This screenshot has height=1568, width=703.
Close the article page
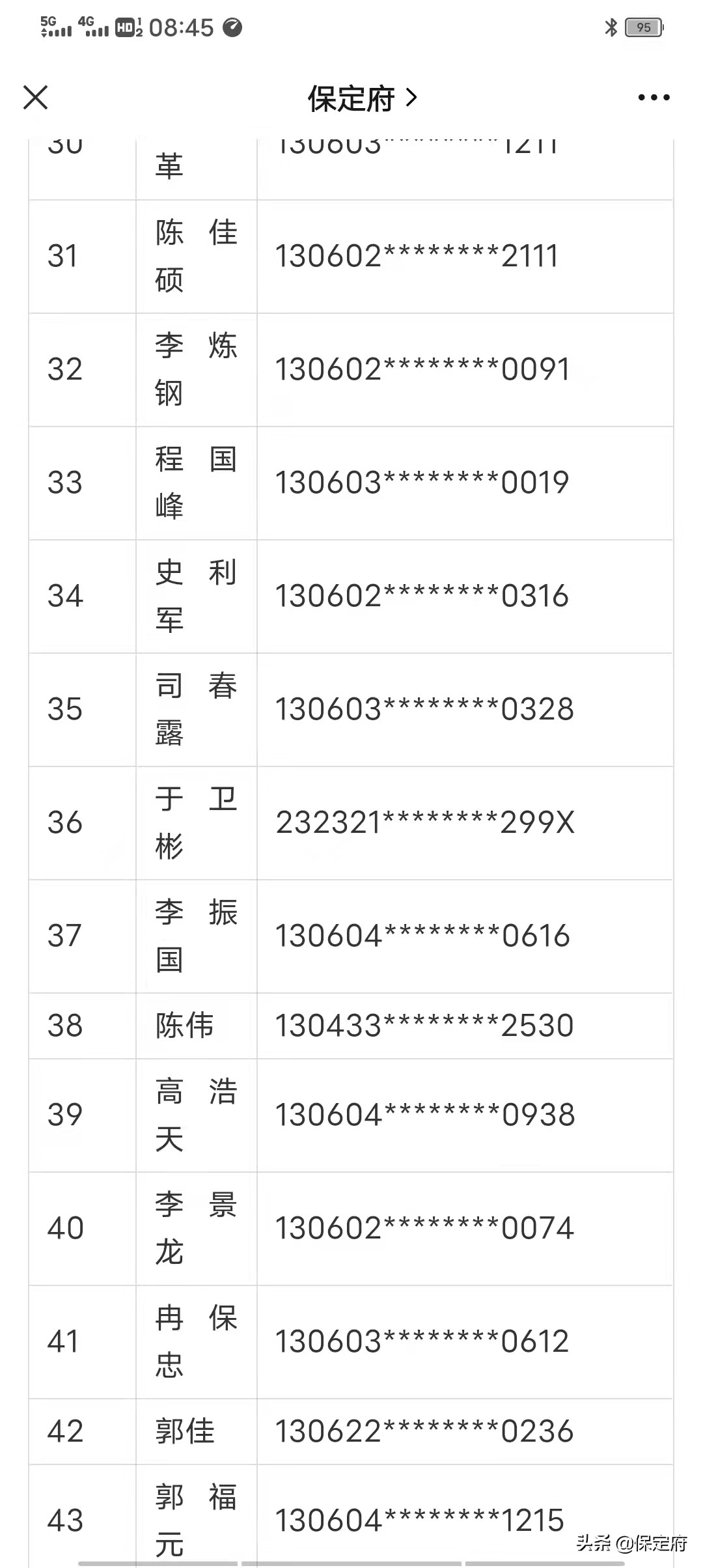click(x=36, y=98)
